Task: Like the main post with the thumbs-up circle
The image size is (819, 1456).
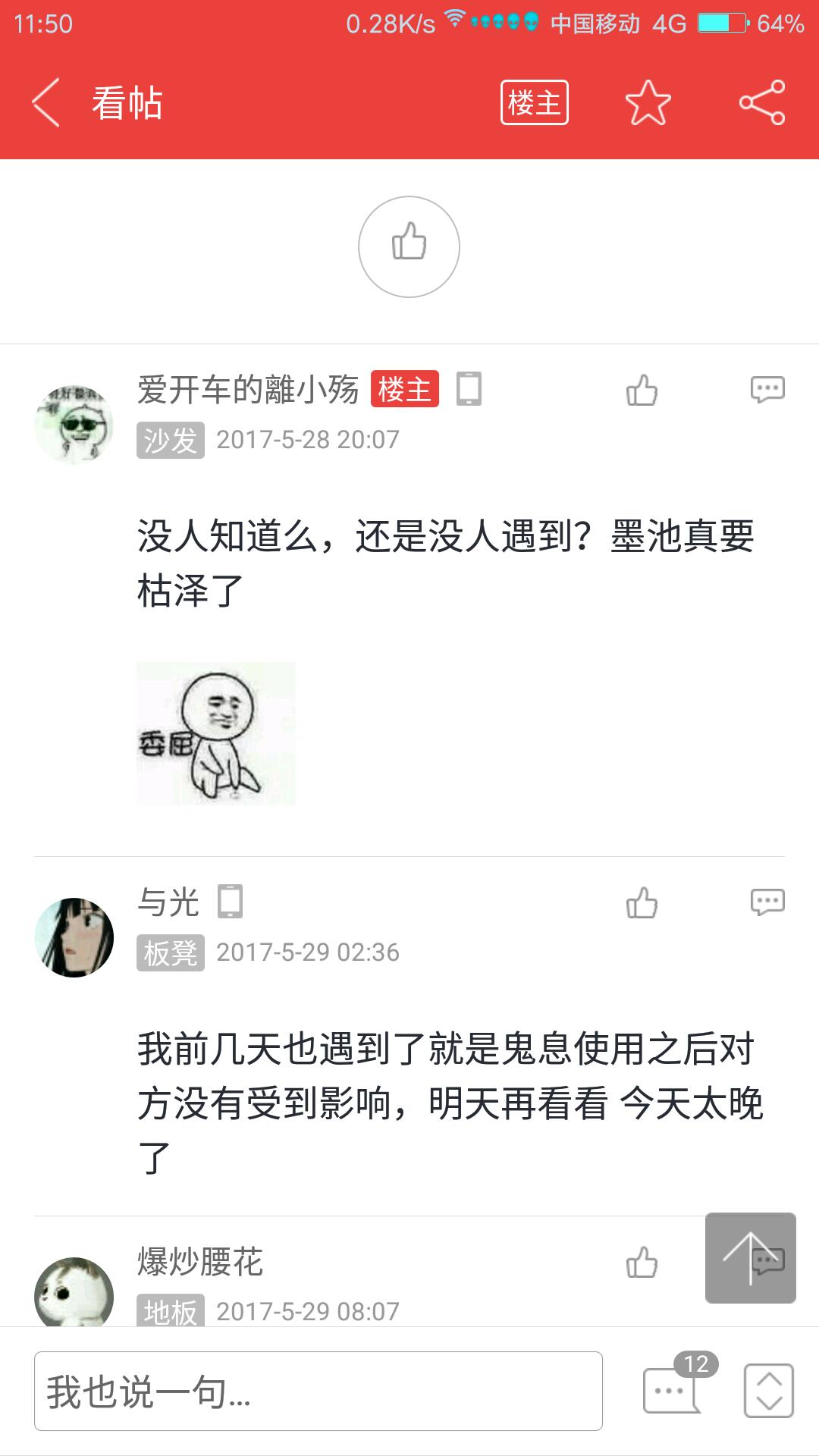Action: (409, 246)
